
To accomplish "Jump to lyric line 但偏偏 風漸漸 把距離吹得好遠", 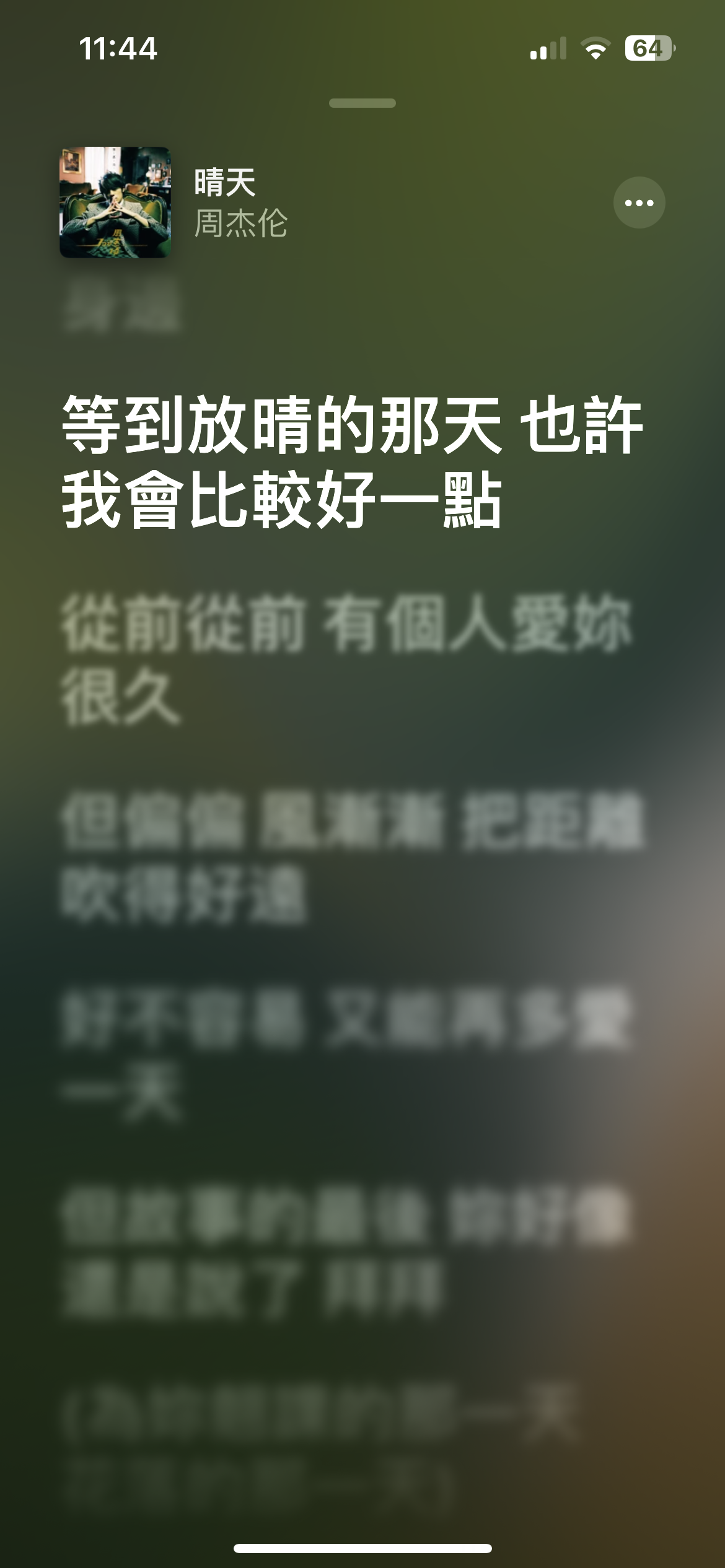I will point(352,857).
